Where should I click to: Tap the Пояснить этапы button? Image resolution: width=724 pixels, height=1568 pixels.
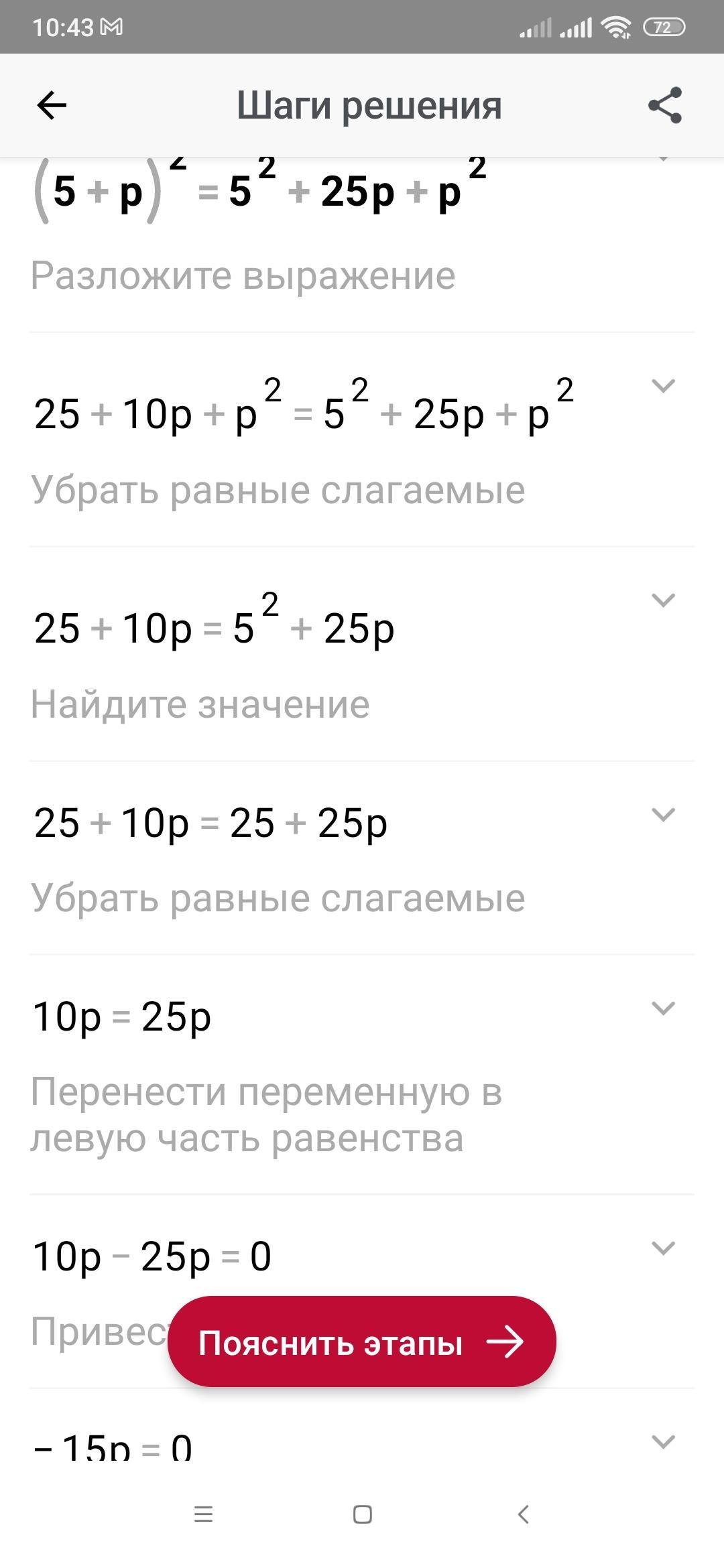point(362,1342)
